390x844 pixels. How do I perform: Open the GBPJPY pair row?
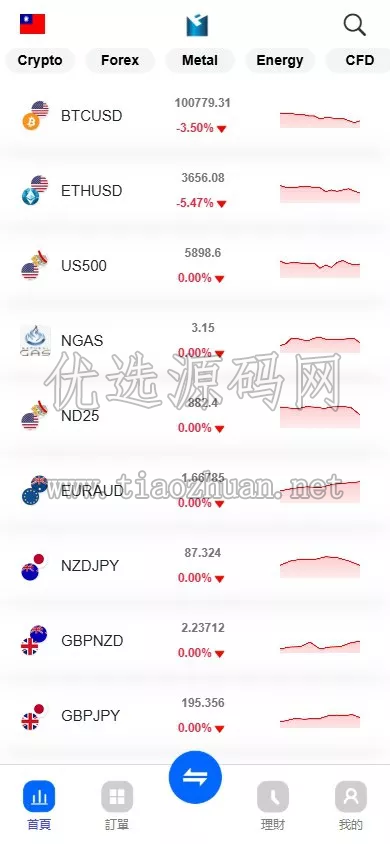[195, 715]
